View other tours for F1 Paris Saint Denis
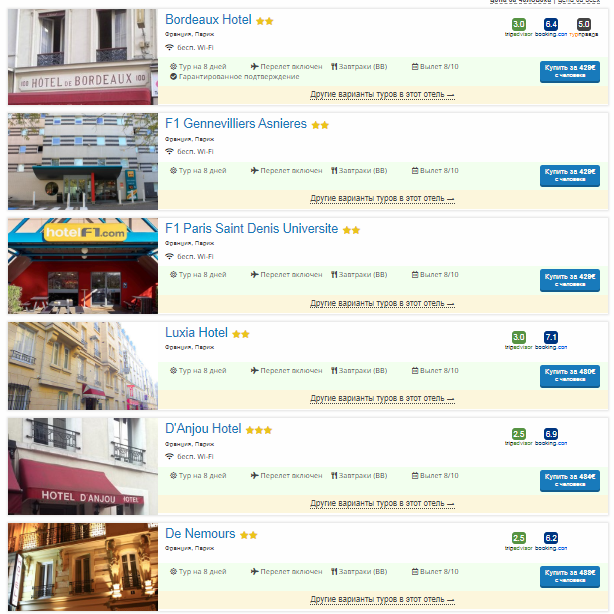 (x=381, y=302)
